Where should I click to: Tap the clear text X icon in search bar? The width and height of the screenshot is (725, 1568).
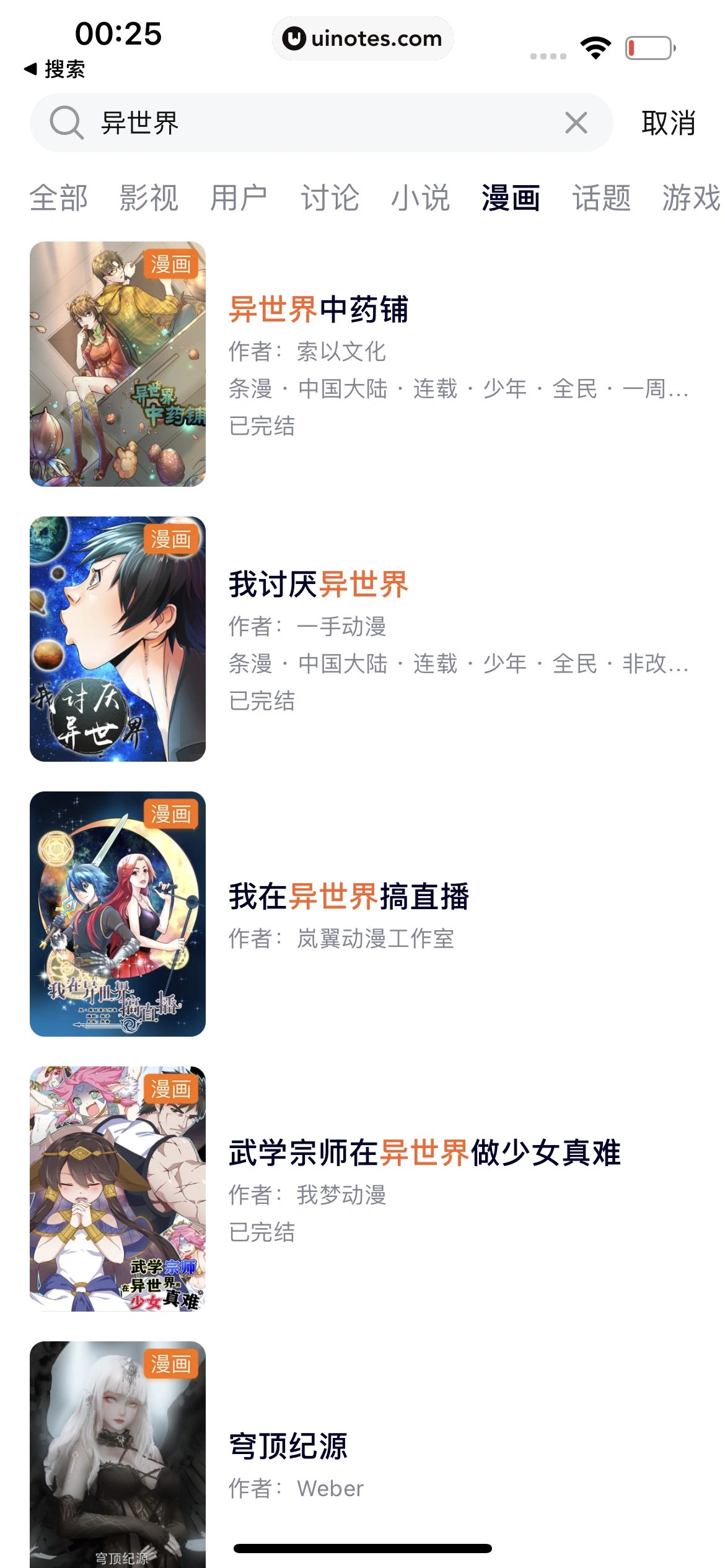[576, 122]
